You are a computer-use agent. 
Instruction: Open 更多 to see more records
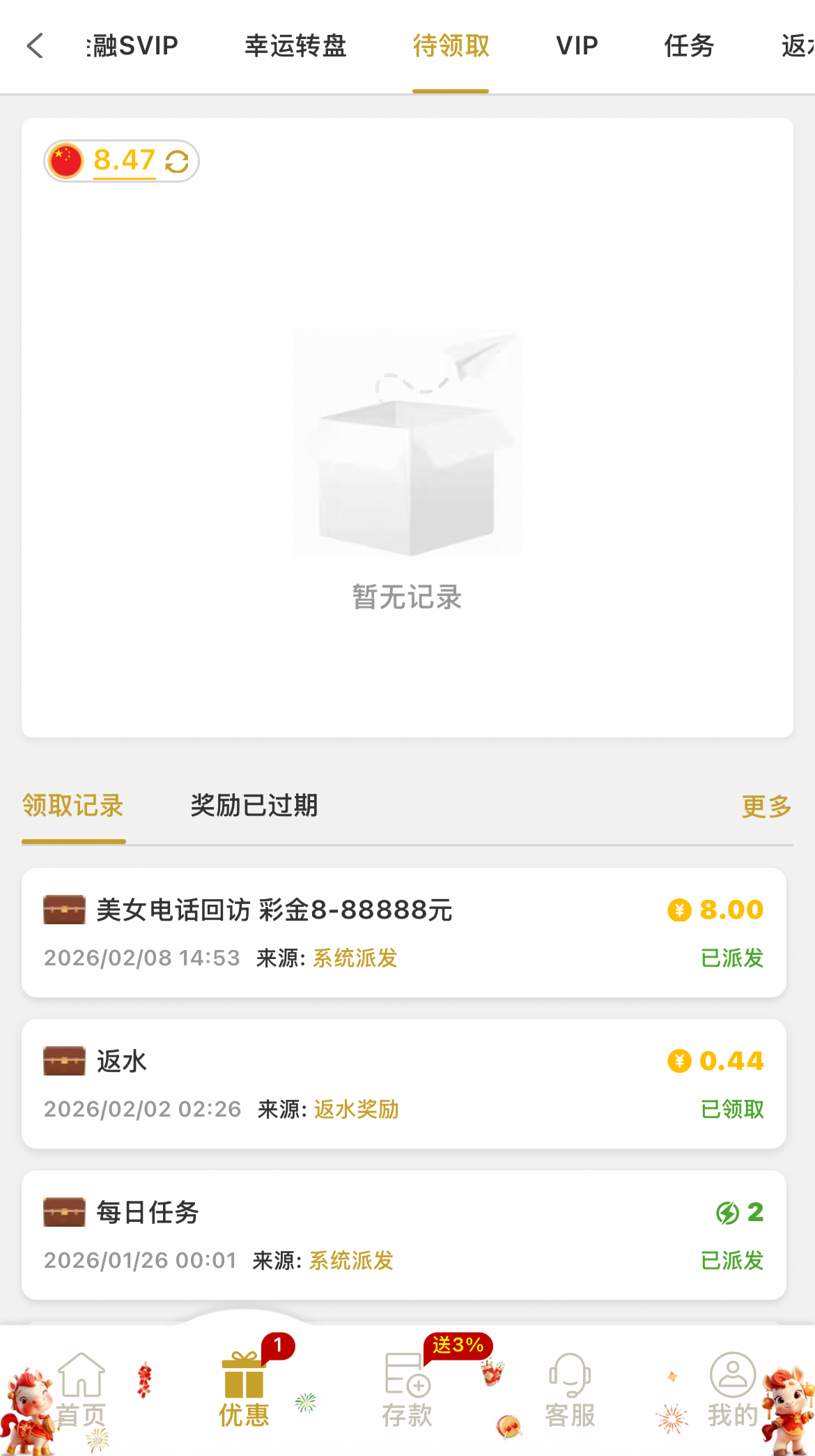(766, 806)
